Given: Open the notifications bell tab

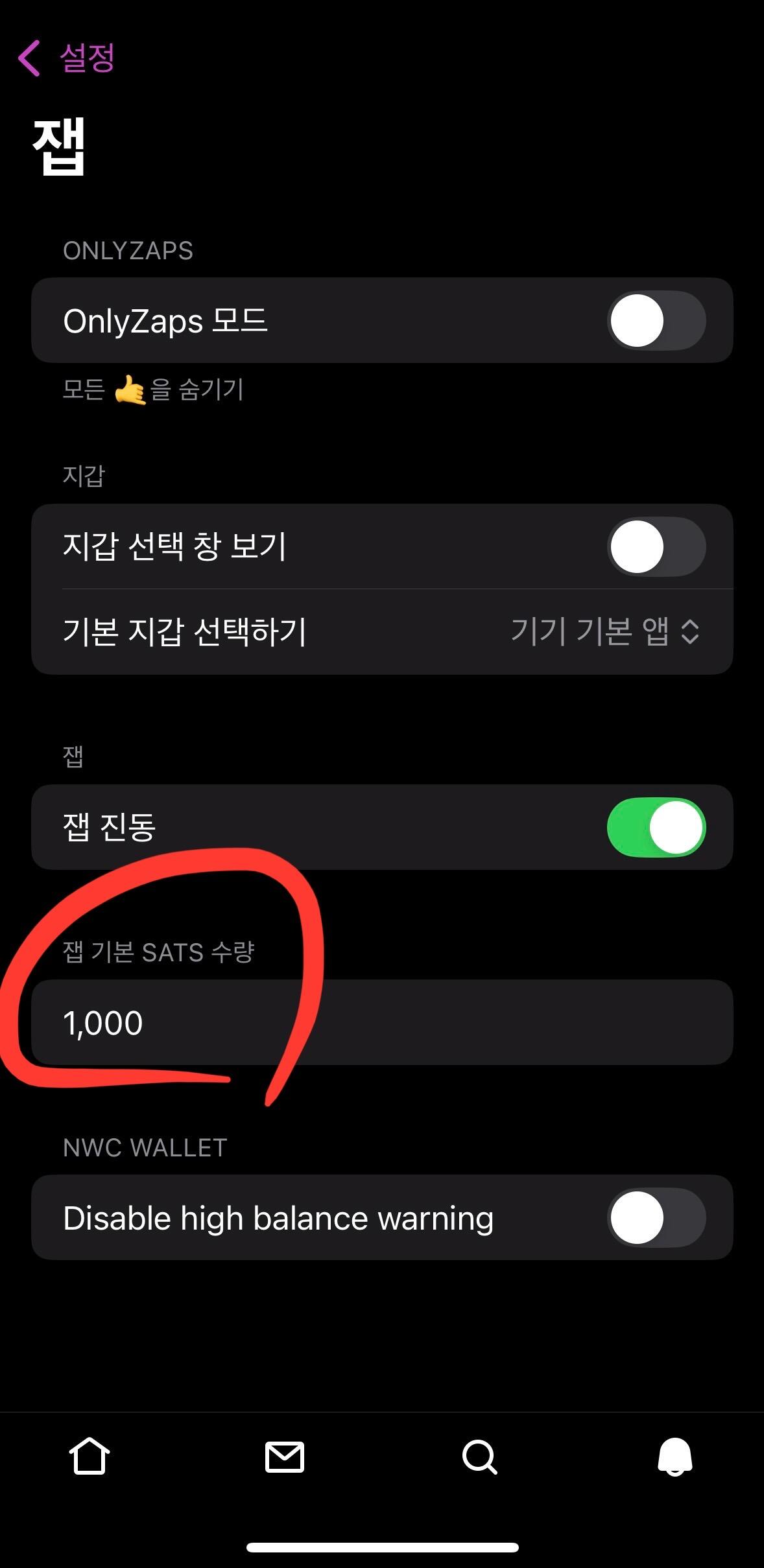Looking at the screenshot, I should click(x=675, y=1457).
